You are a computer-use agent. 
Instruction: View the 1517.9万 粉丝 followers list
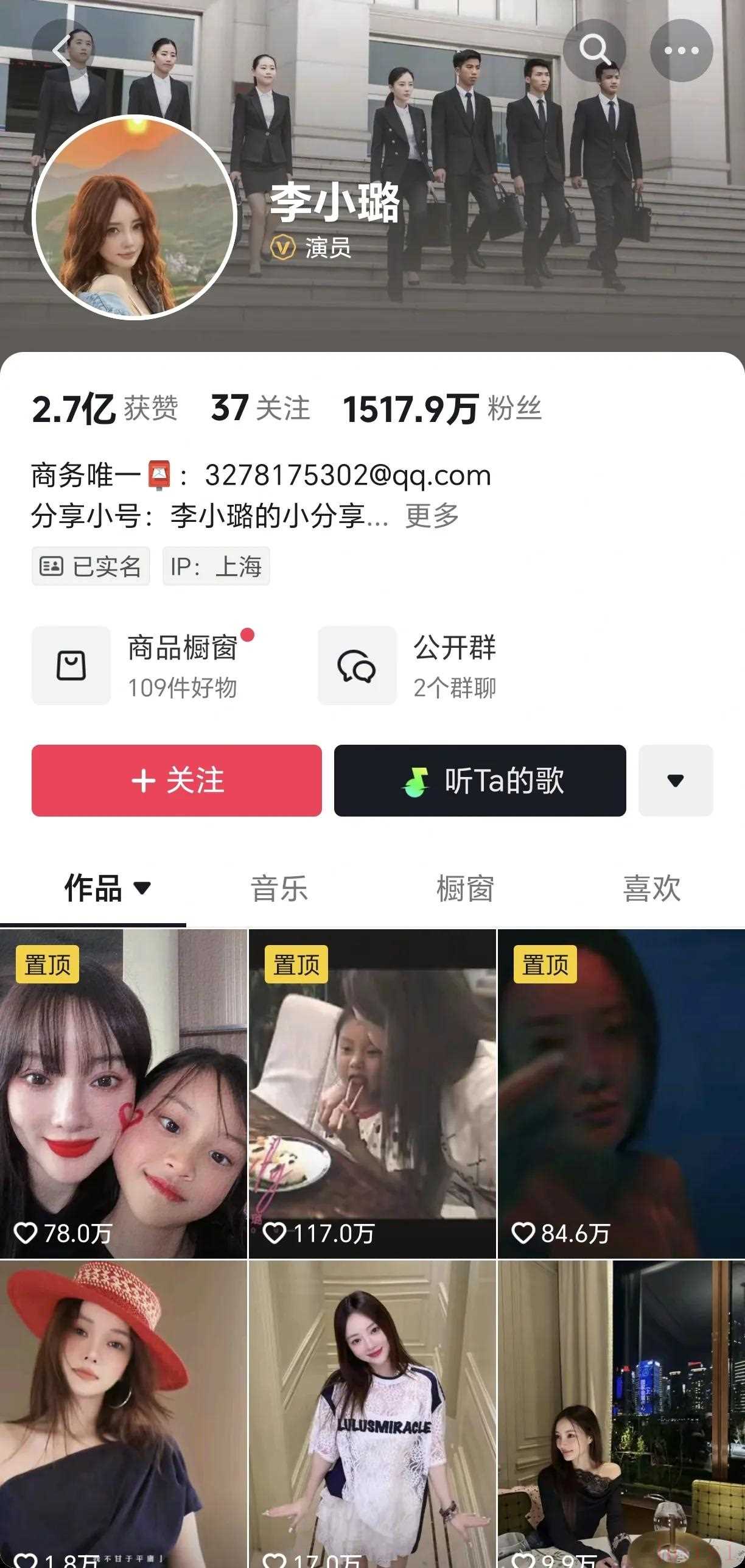441,408
